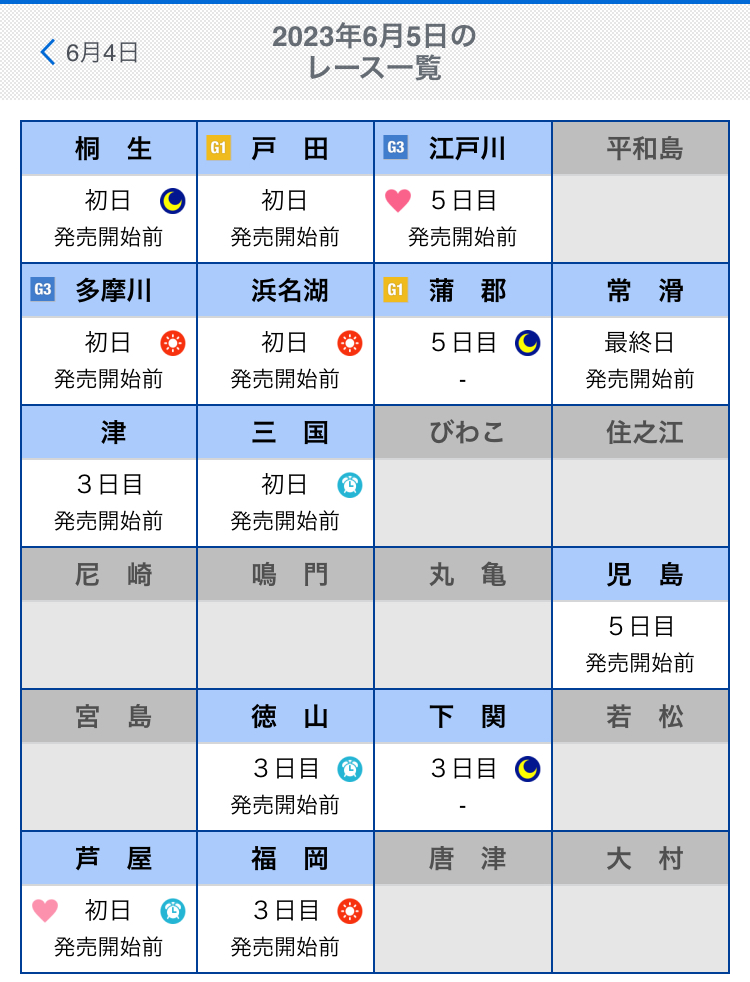The height and width of the screenshot is (982, 750).
Task: Go back to 6月4日 race list
Action: 89,53
